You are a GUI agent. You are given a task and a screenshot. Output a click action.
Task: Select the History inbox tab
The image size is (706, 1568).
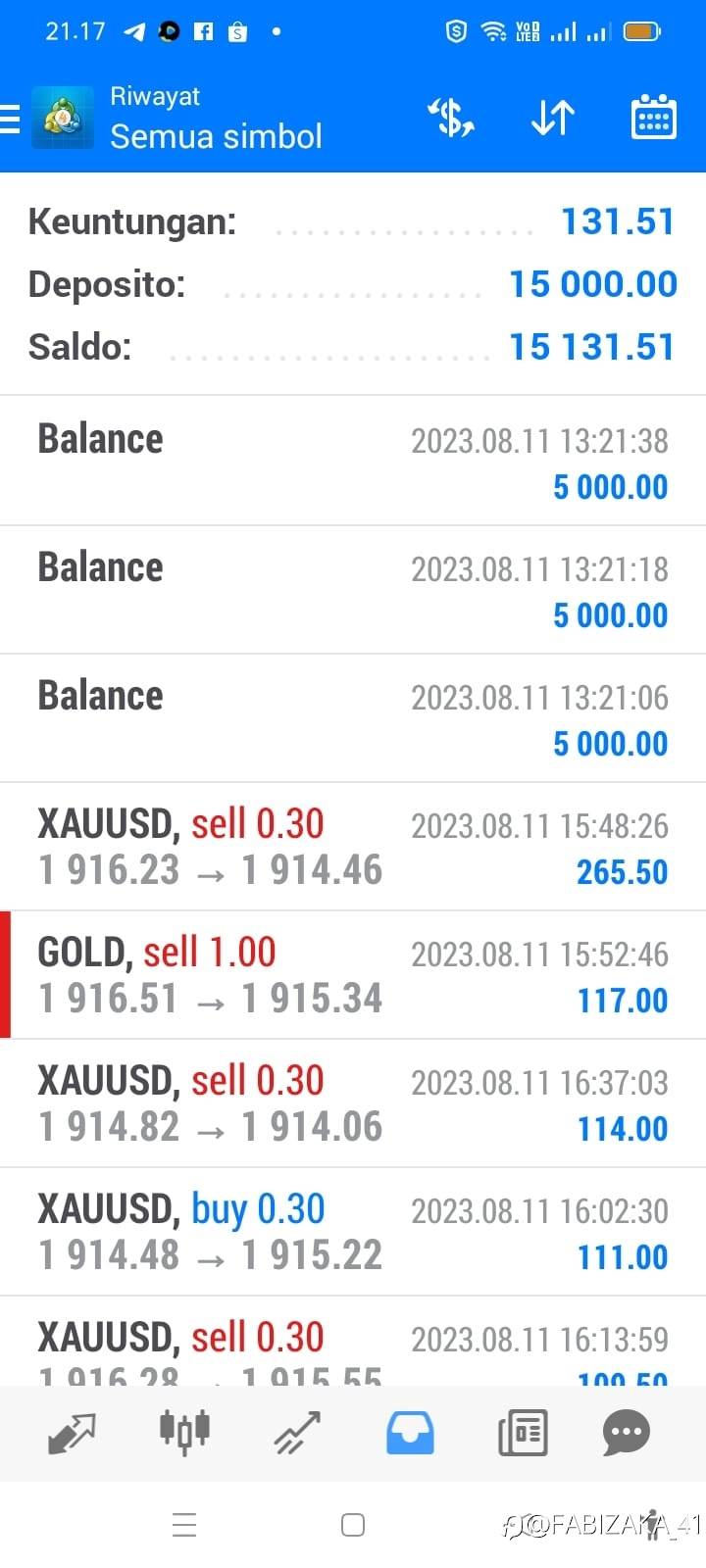(410, 1433)
